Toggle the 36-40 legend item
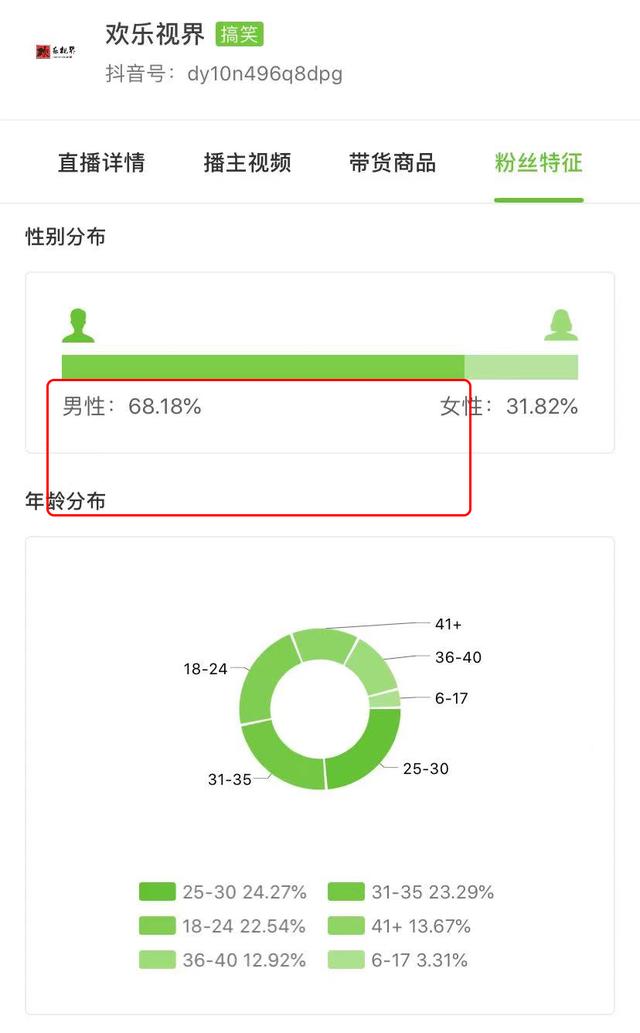 tap(223, 960)
